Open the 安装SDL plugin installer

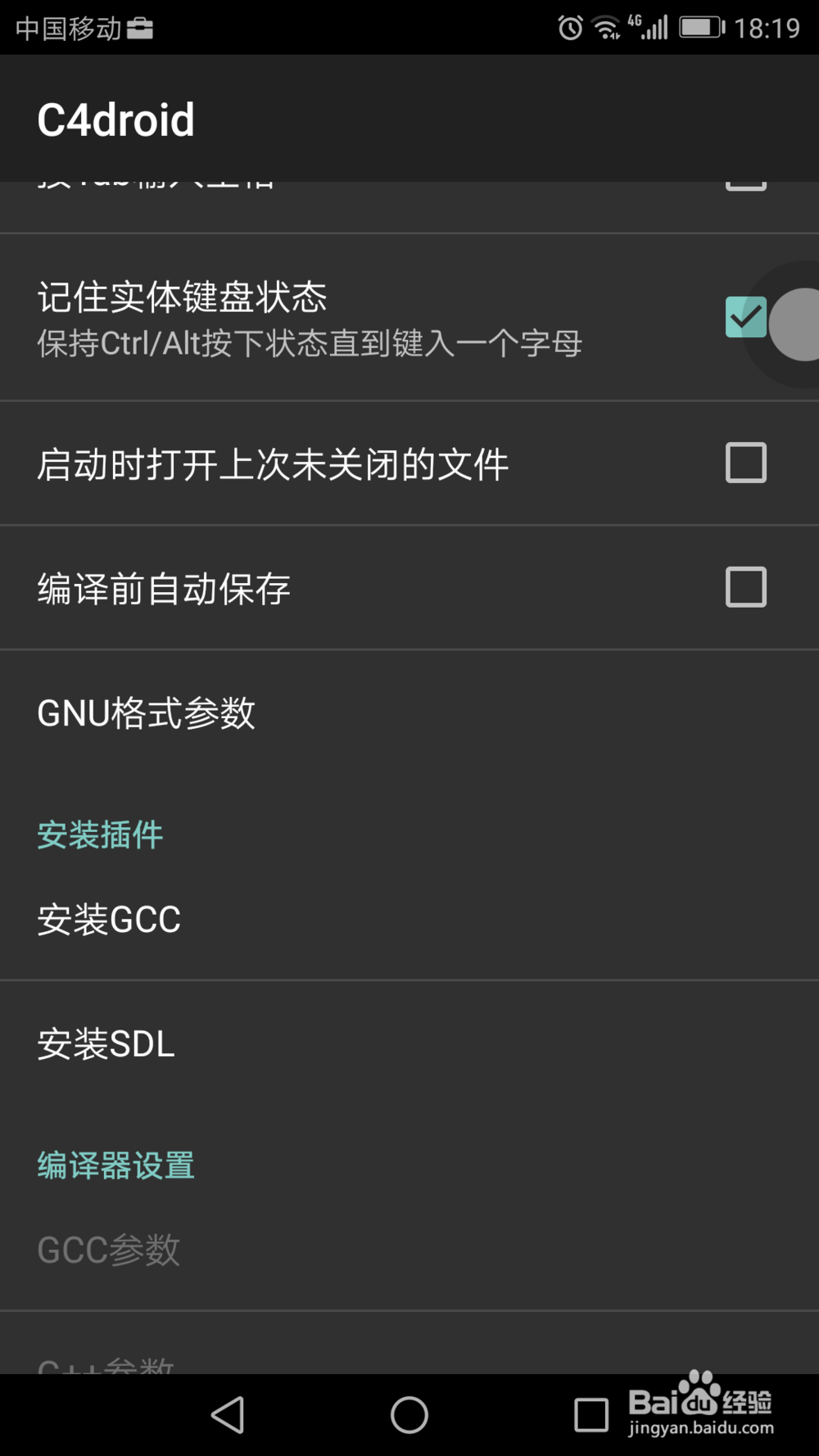(x=106, y=1043)
